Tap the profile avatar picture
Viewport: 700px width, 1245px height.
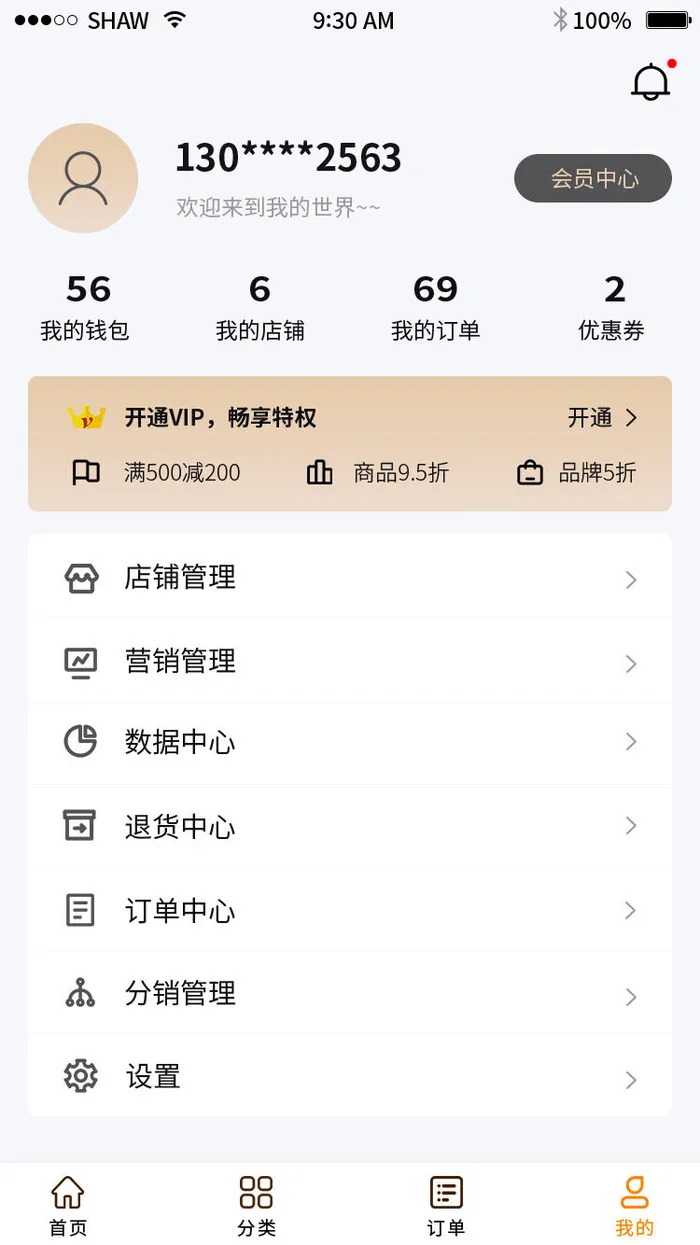tap(83, 179)
